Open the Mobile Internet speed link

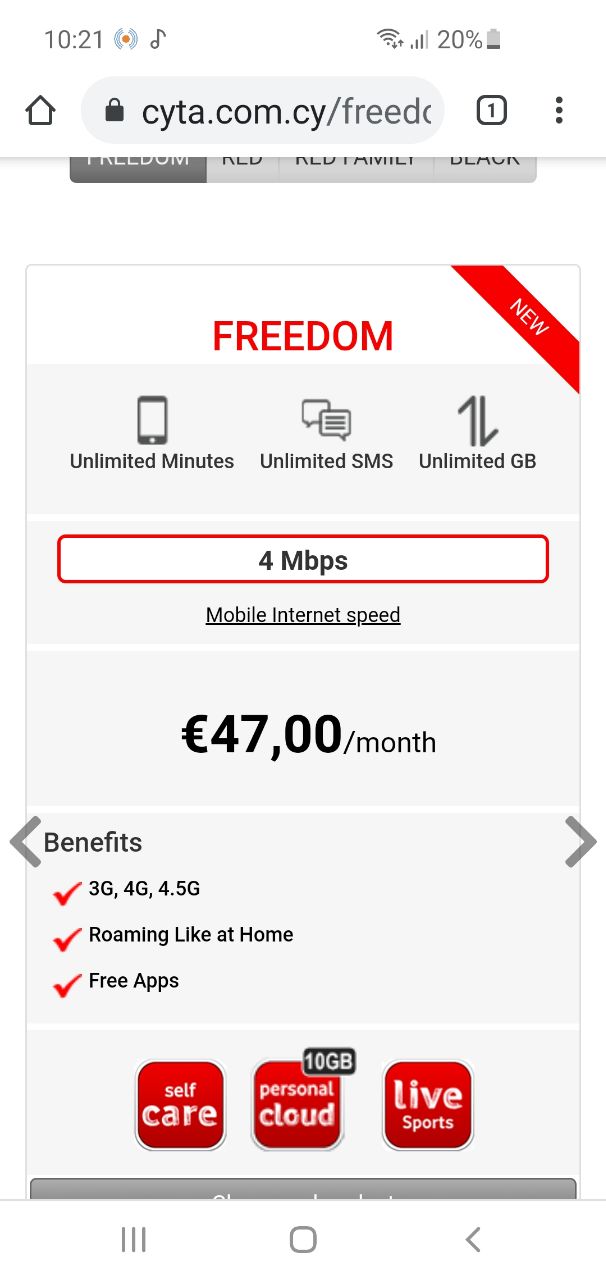click(x=303, y=615)
